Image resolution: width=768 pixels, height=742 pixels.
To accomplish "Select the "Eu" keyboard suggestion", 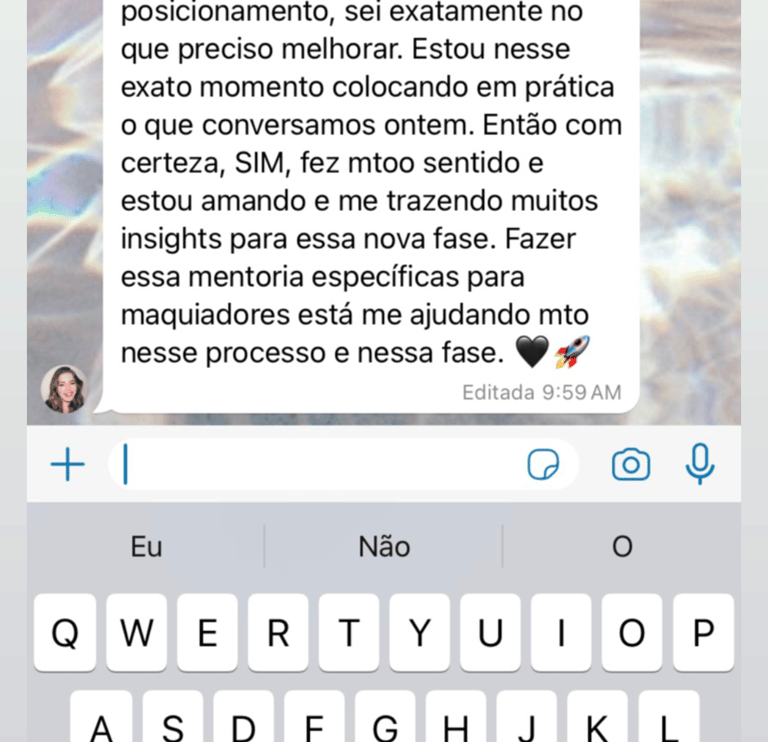I will coord(146,547).
